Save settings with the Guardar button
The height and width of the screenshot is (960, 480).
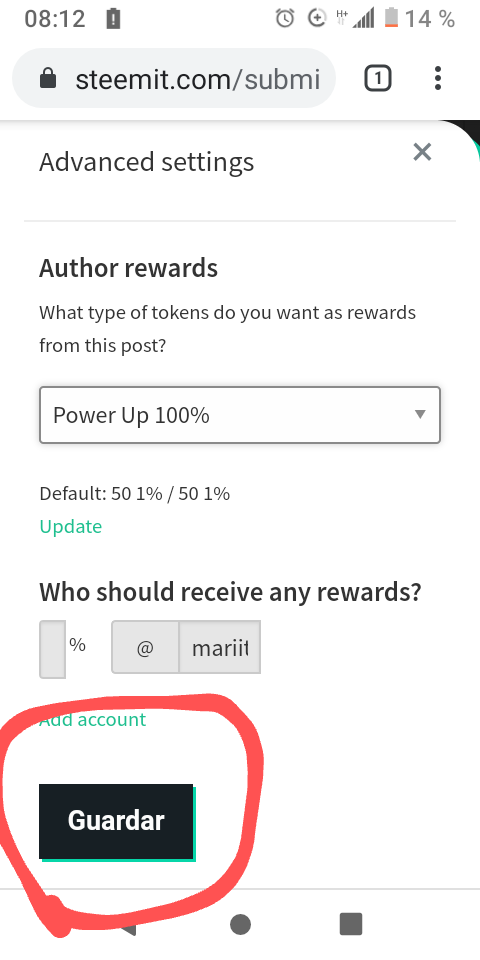[116, 821]
